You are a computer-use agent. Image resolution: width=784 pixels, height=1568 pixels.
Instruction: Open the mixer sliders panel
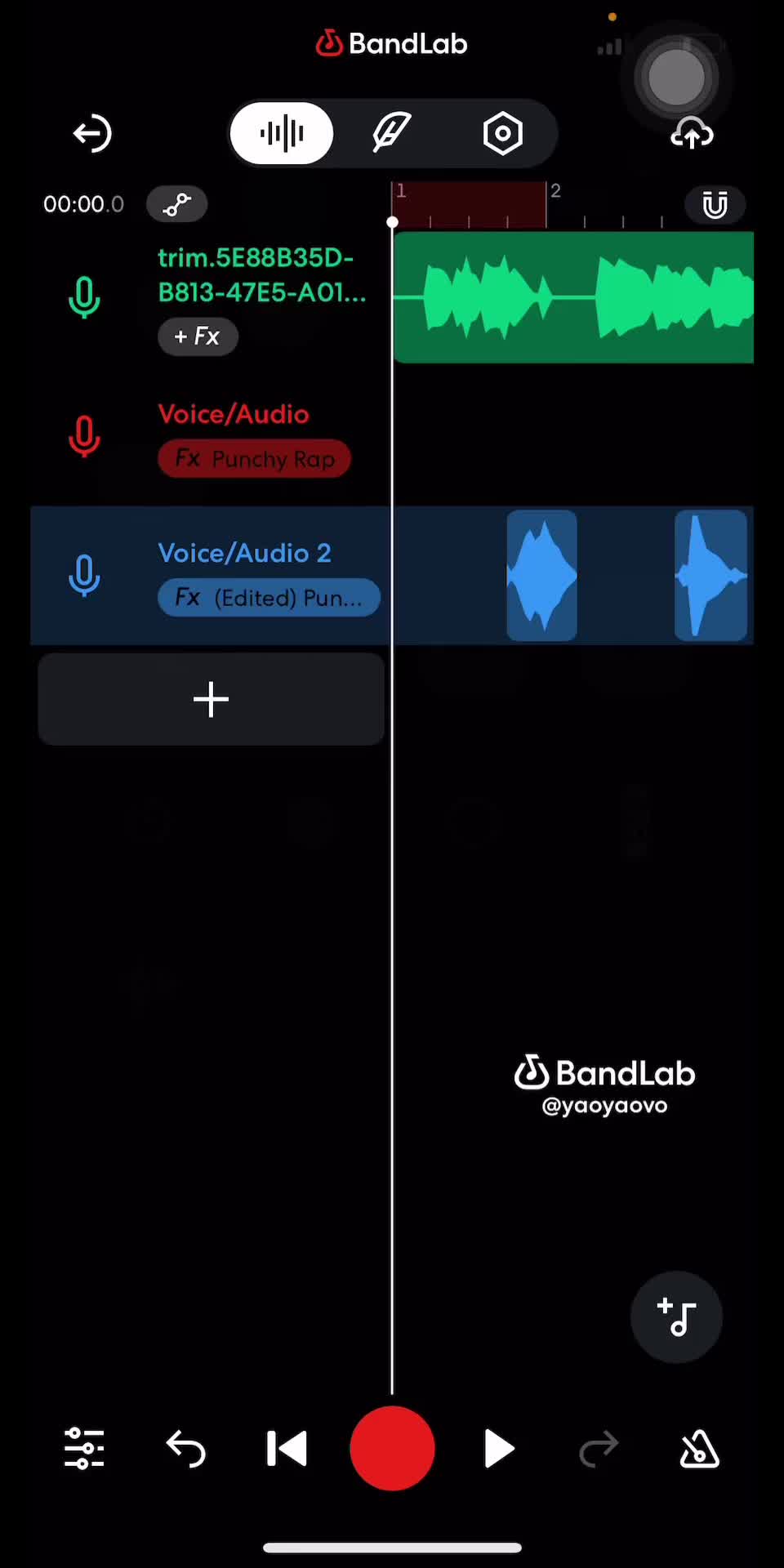pyautogui.click(x=84, y=1450)
